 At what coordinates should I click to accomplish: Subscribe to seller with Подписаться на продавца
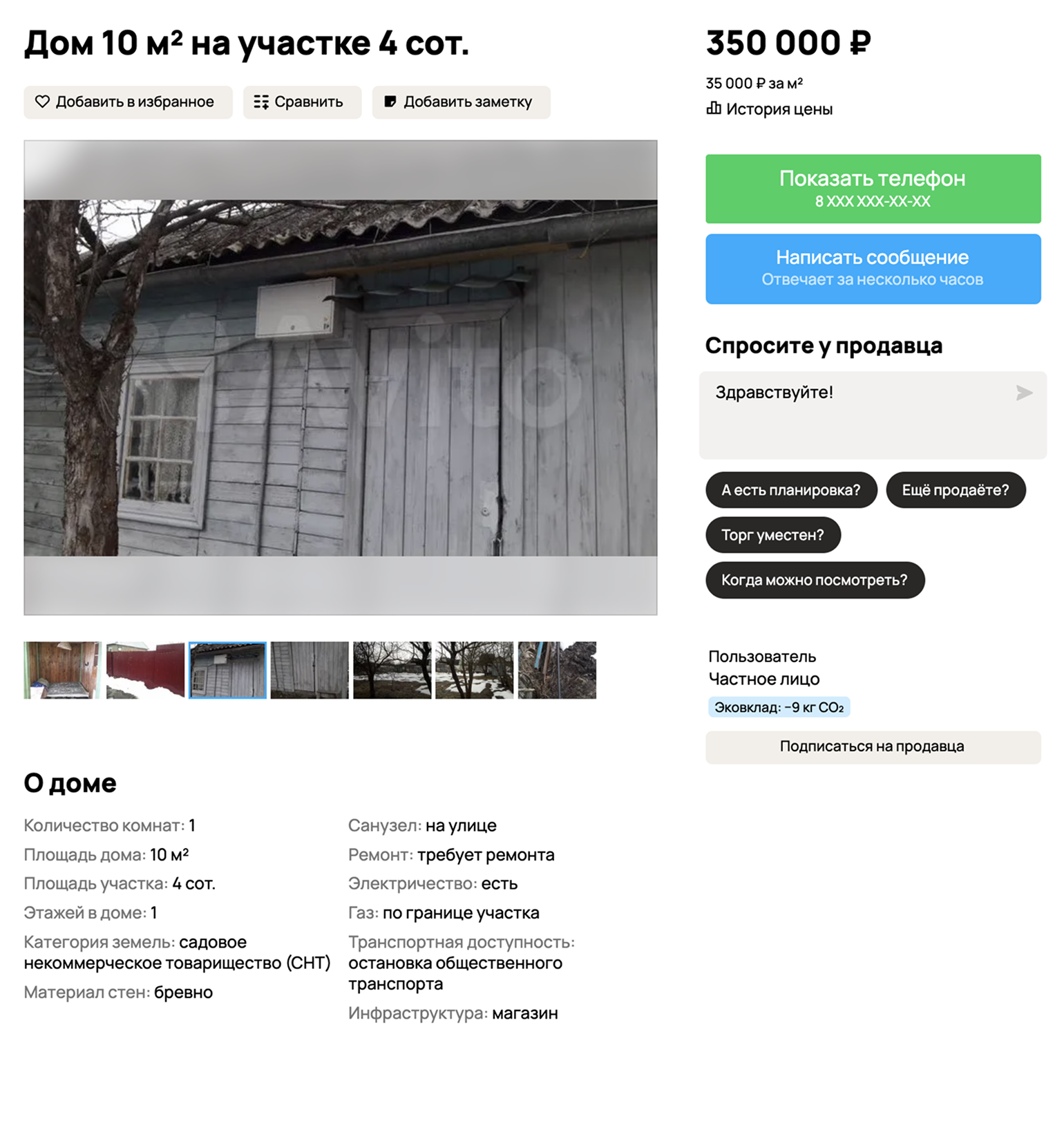point(873,746)
